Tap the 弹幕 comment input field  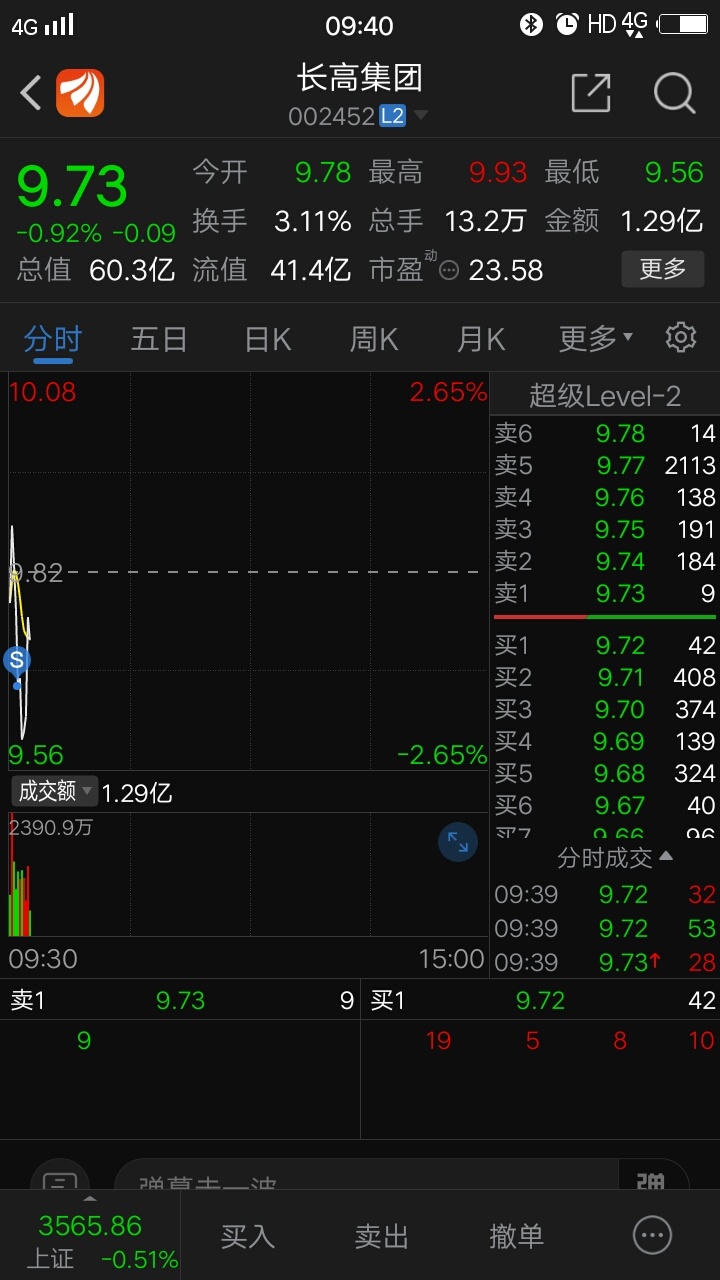coord(366,1183)
